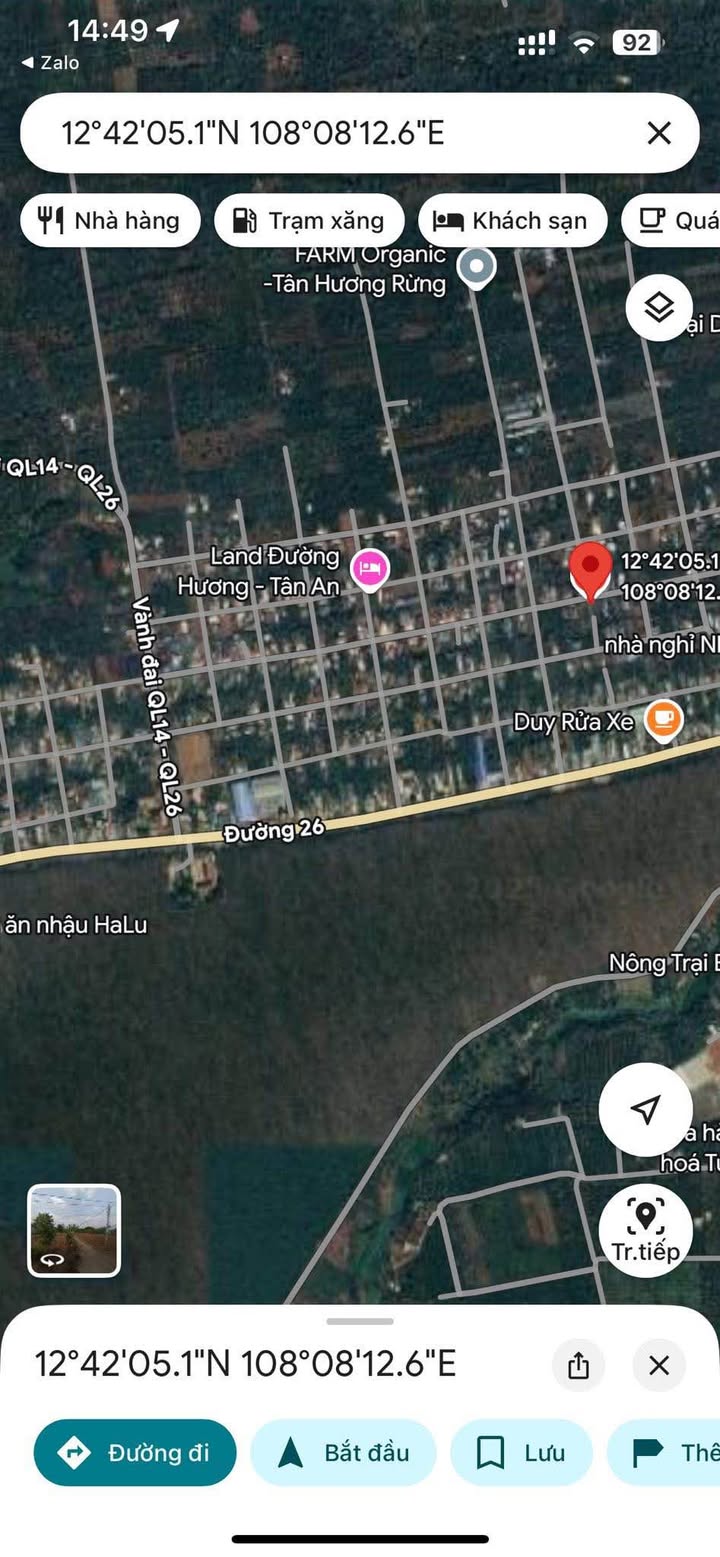Open the Street View thumbnail
Viewport: 720px width, 1557px height.
[x=74, y=1230]
